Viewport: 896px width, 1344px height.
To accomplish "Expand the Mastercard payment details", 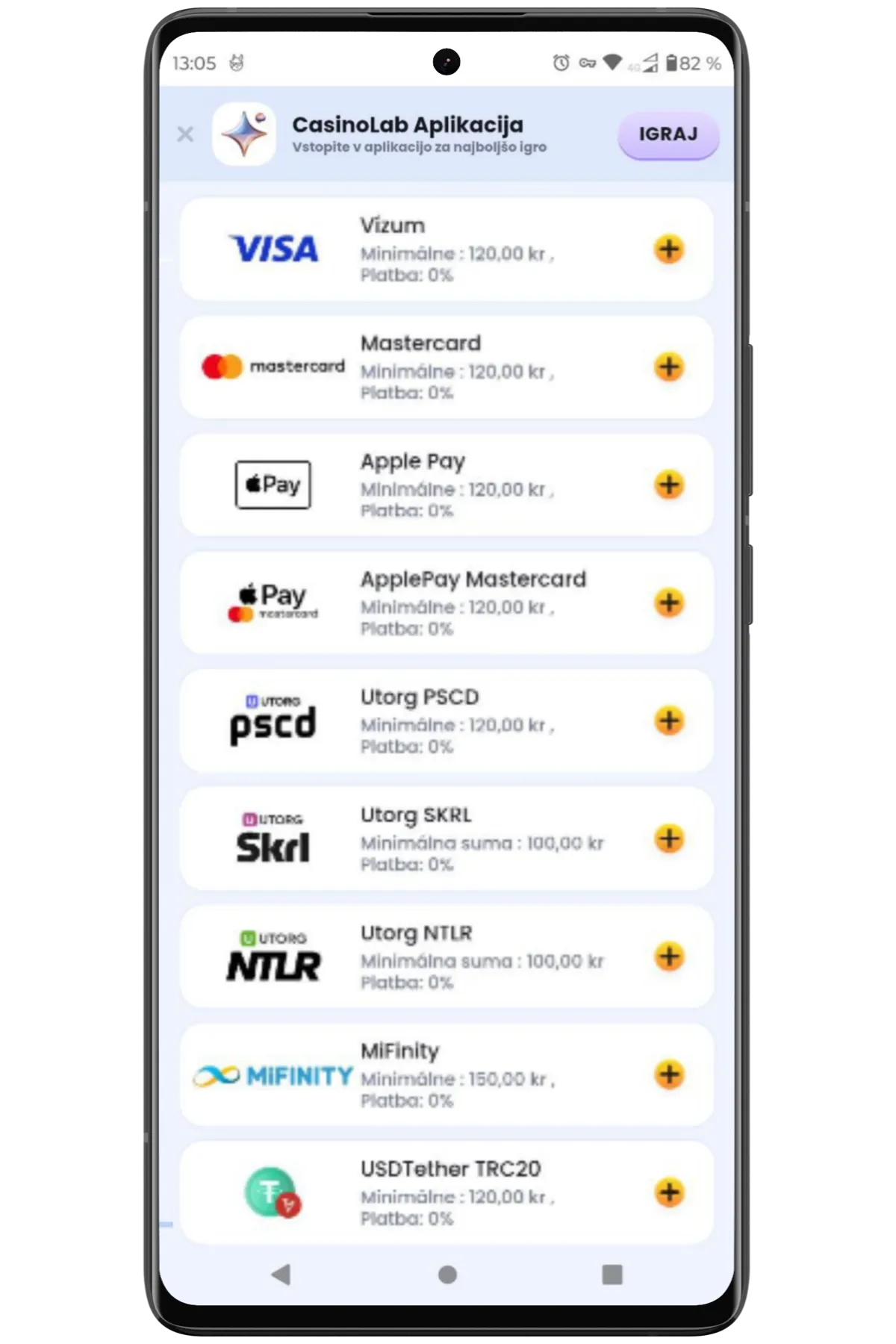I will point(669,367).
